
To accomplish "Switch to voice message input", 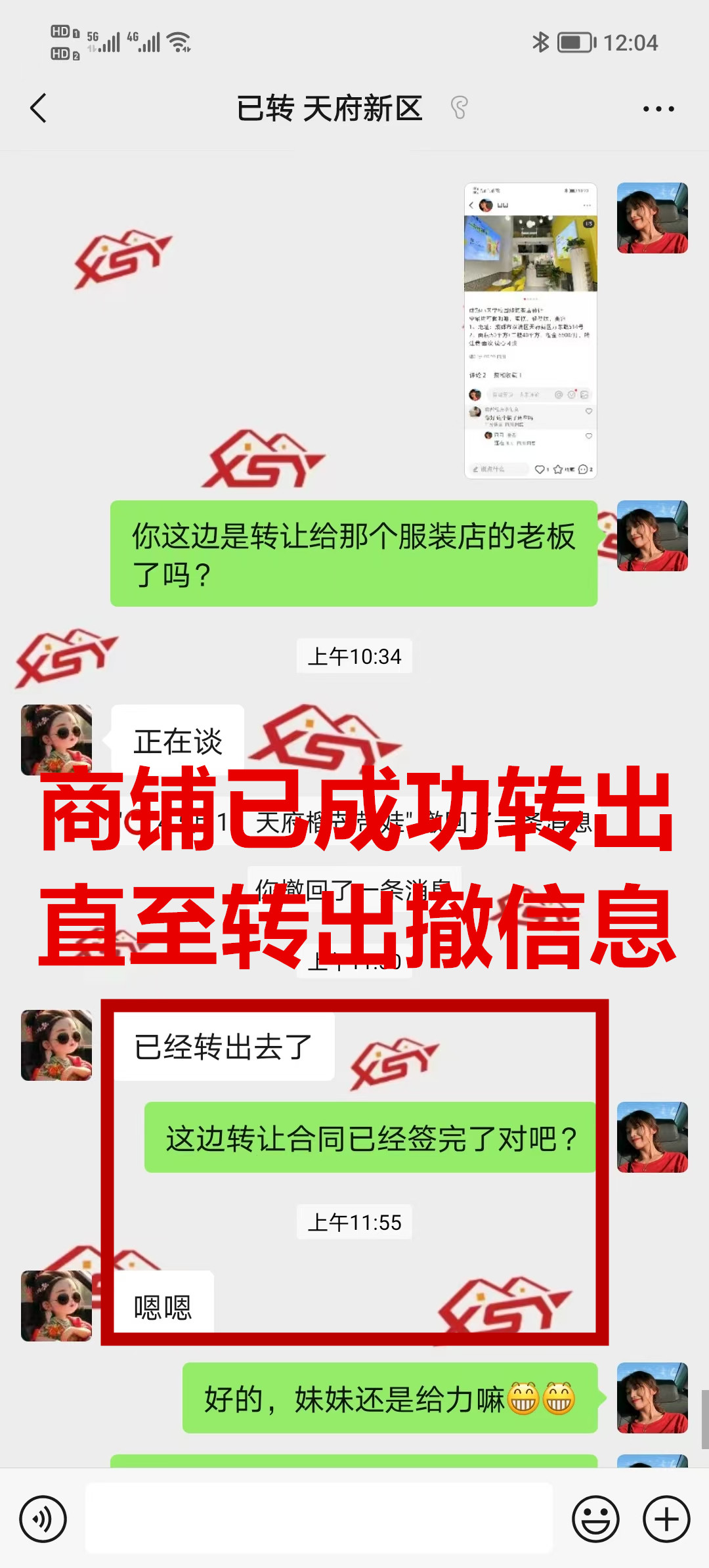I will click(x=43, y=1519).
